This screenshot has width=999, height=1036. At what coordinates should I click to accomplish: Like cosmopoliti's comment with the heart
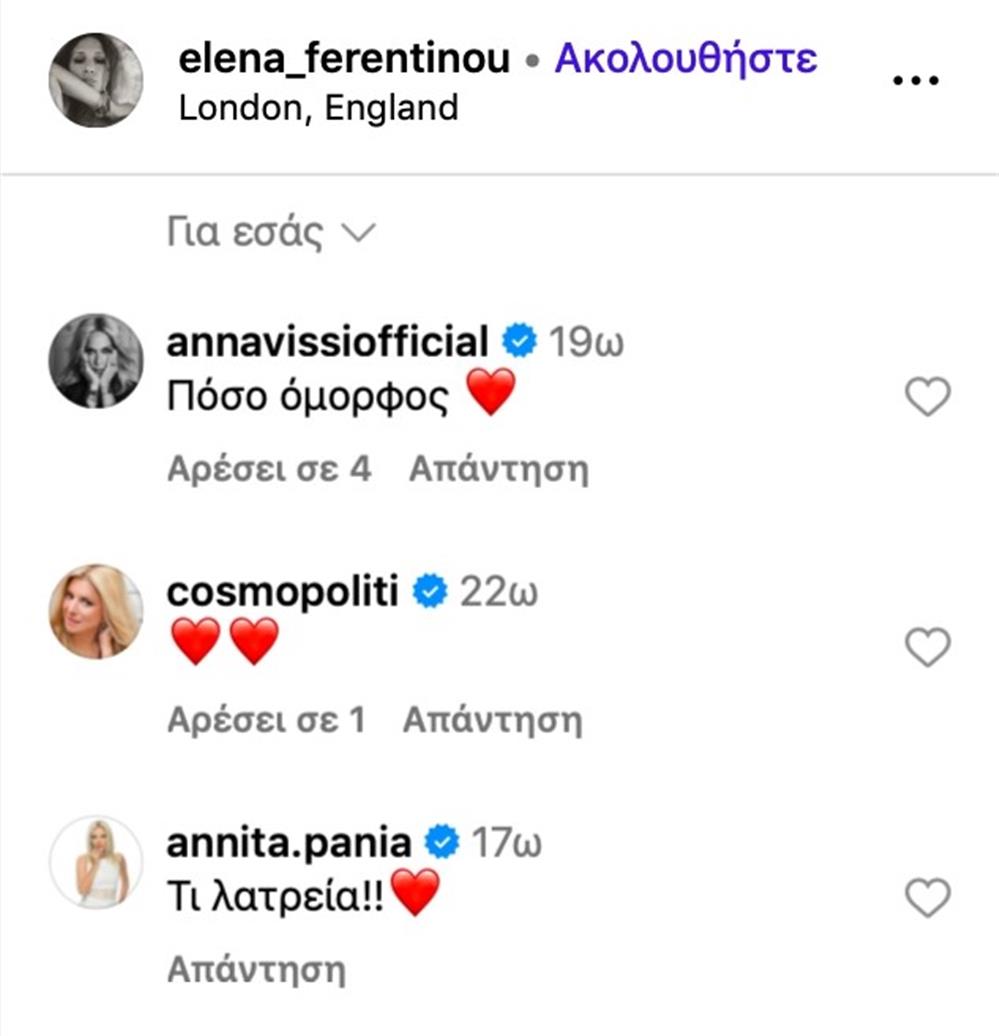pyautogui.click(x=929, y=648)
